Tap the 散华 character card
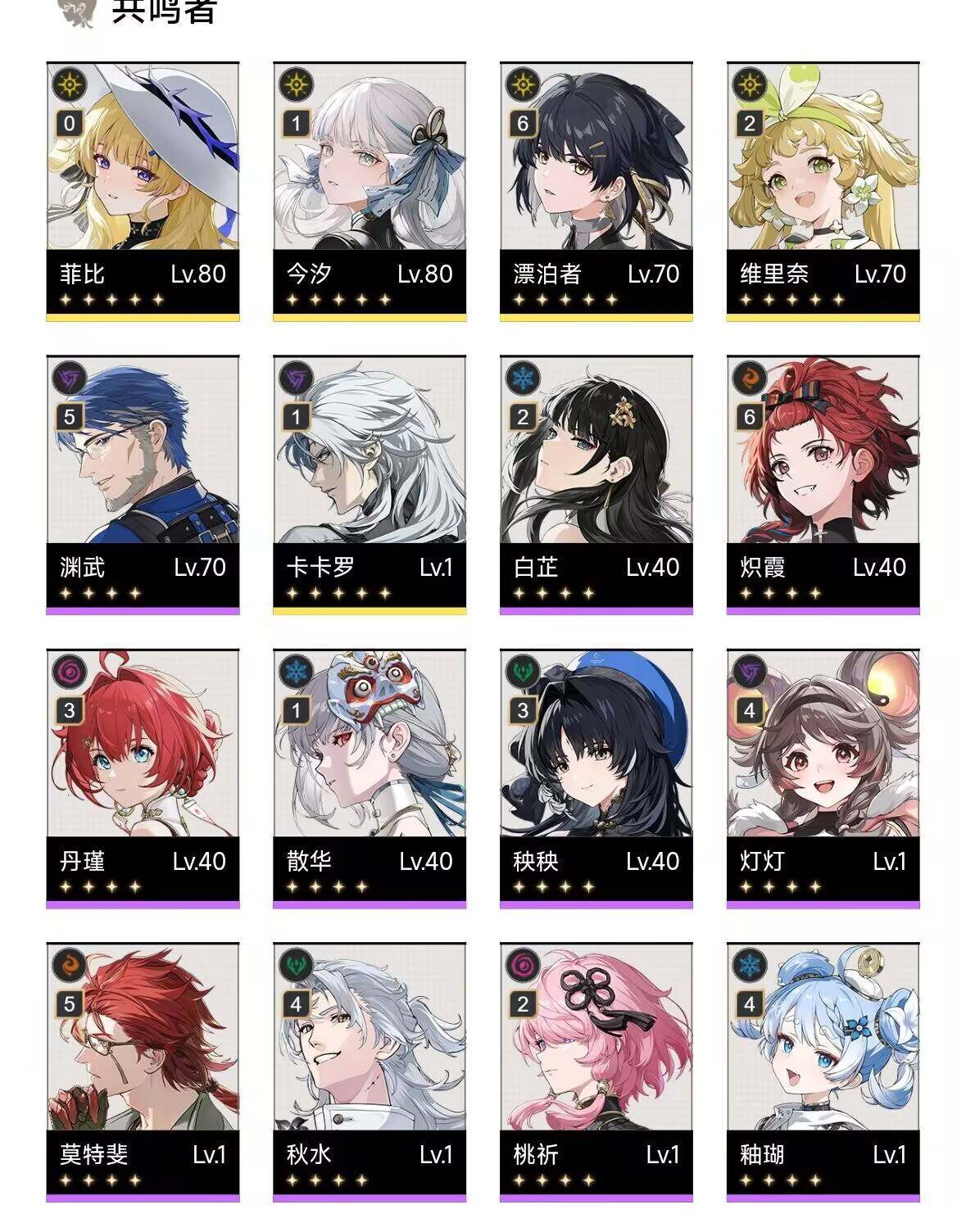Image resolution: width=957 pixels, height=1232 pixels. click(x=370, y=777)
